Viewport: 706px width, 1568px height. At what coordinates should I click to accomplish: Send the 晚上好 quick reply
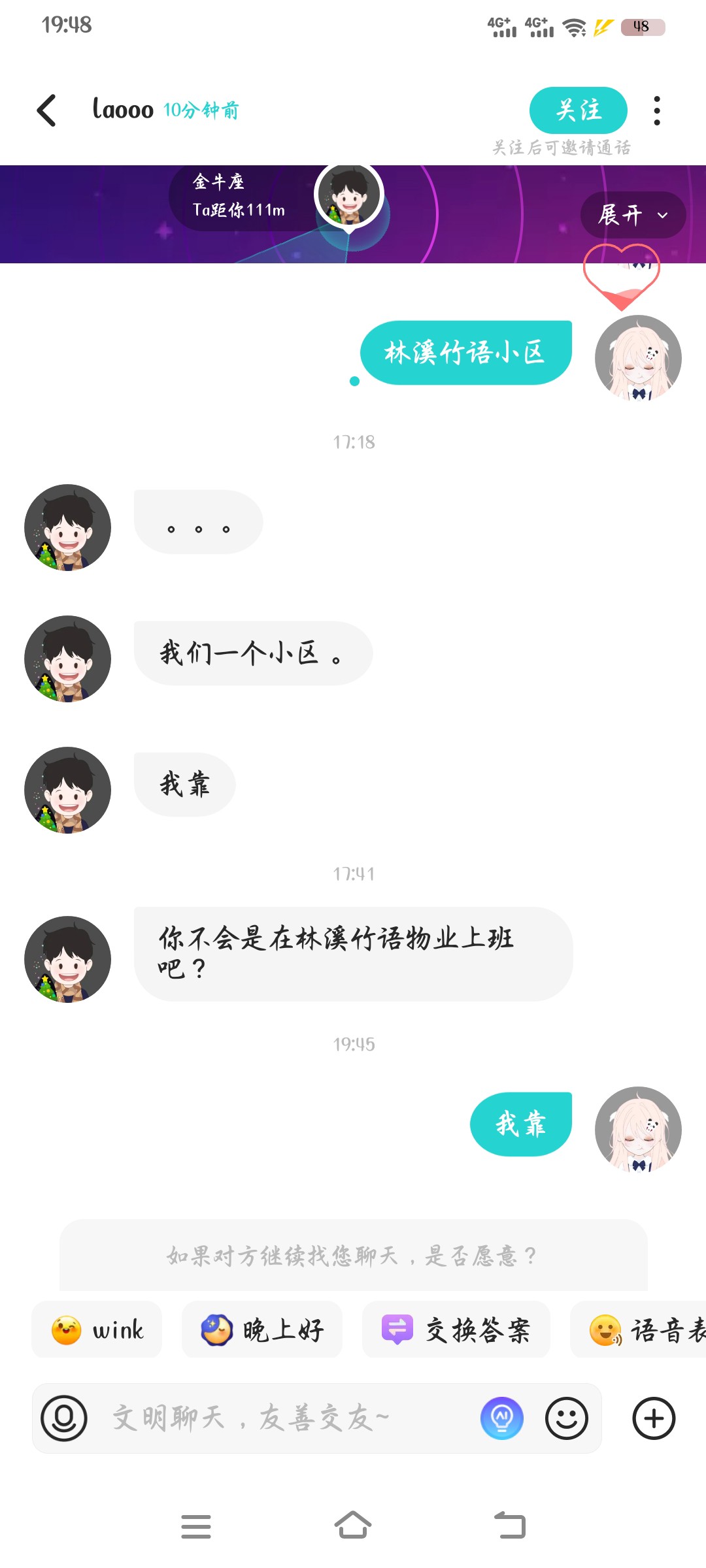[x=262, y=1330]
